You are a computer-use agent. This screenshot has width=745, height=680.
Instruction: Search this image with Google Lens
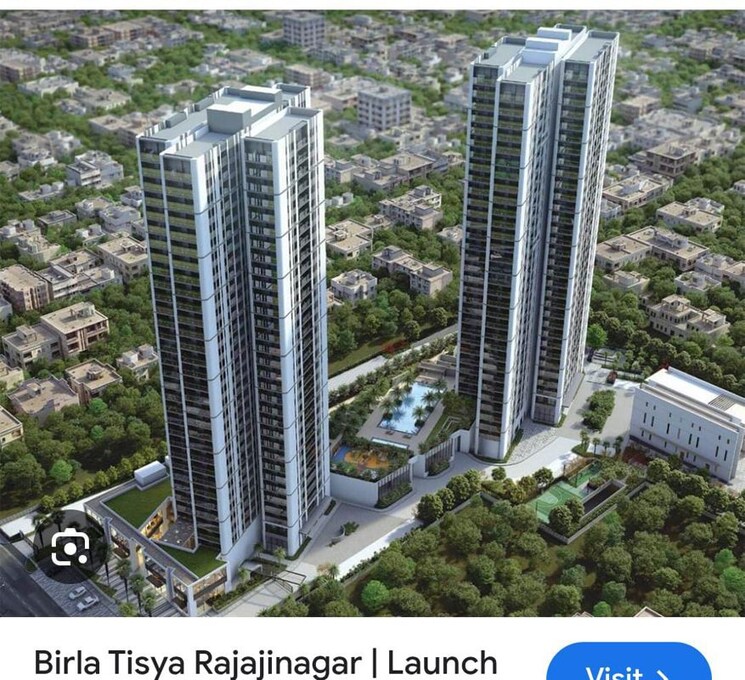(x=68, y=547)
